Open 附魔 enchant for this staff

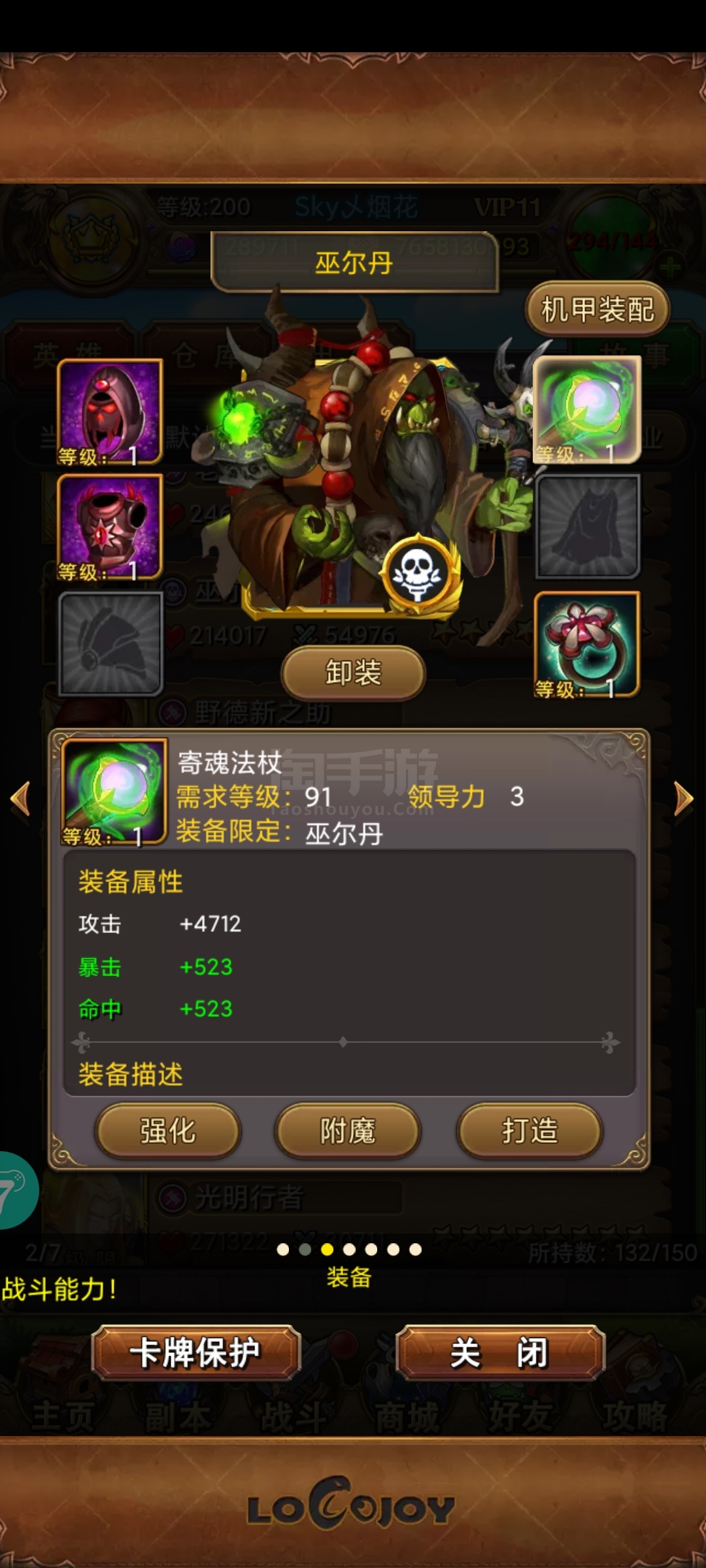(348, 1130)
